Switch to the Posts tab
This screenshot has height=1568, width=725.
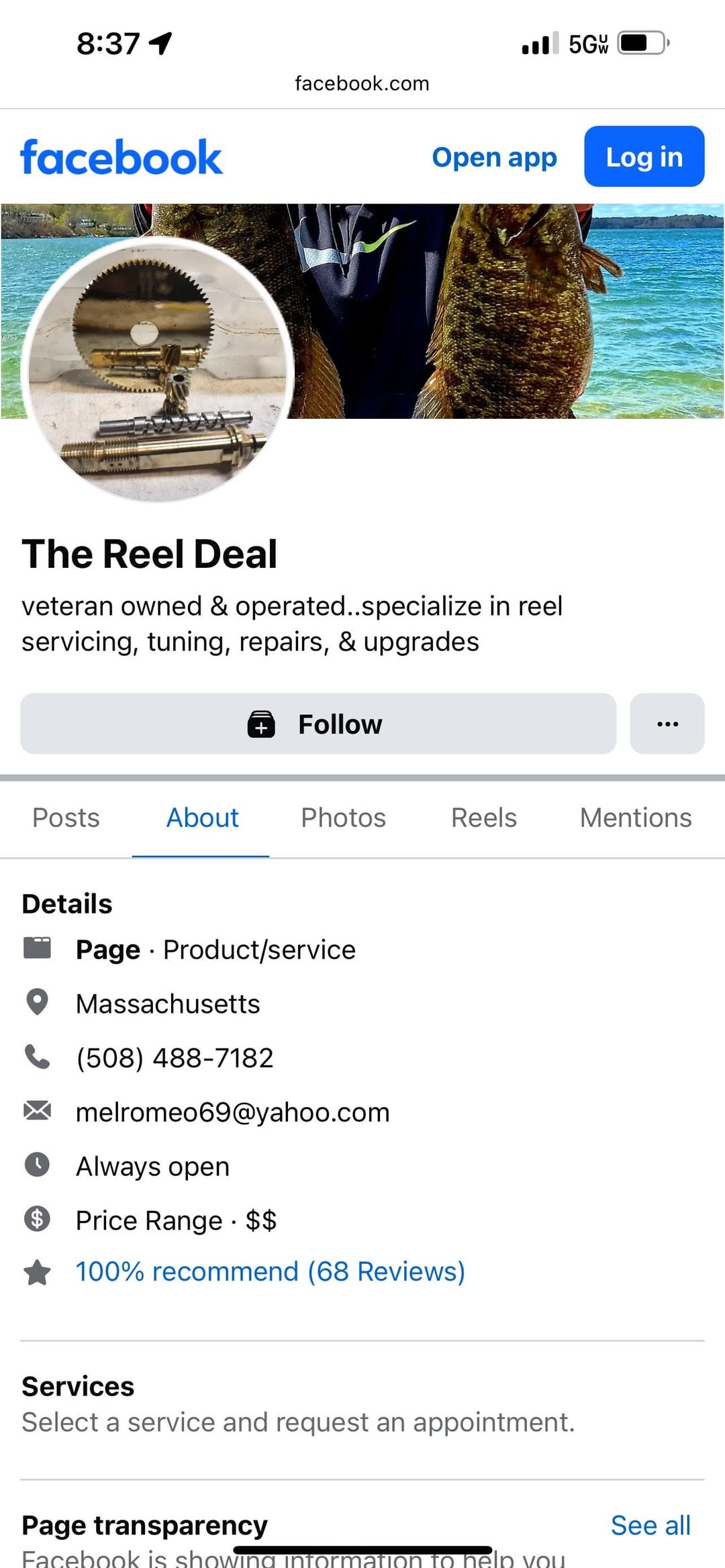[66, 818]
